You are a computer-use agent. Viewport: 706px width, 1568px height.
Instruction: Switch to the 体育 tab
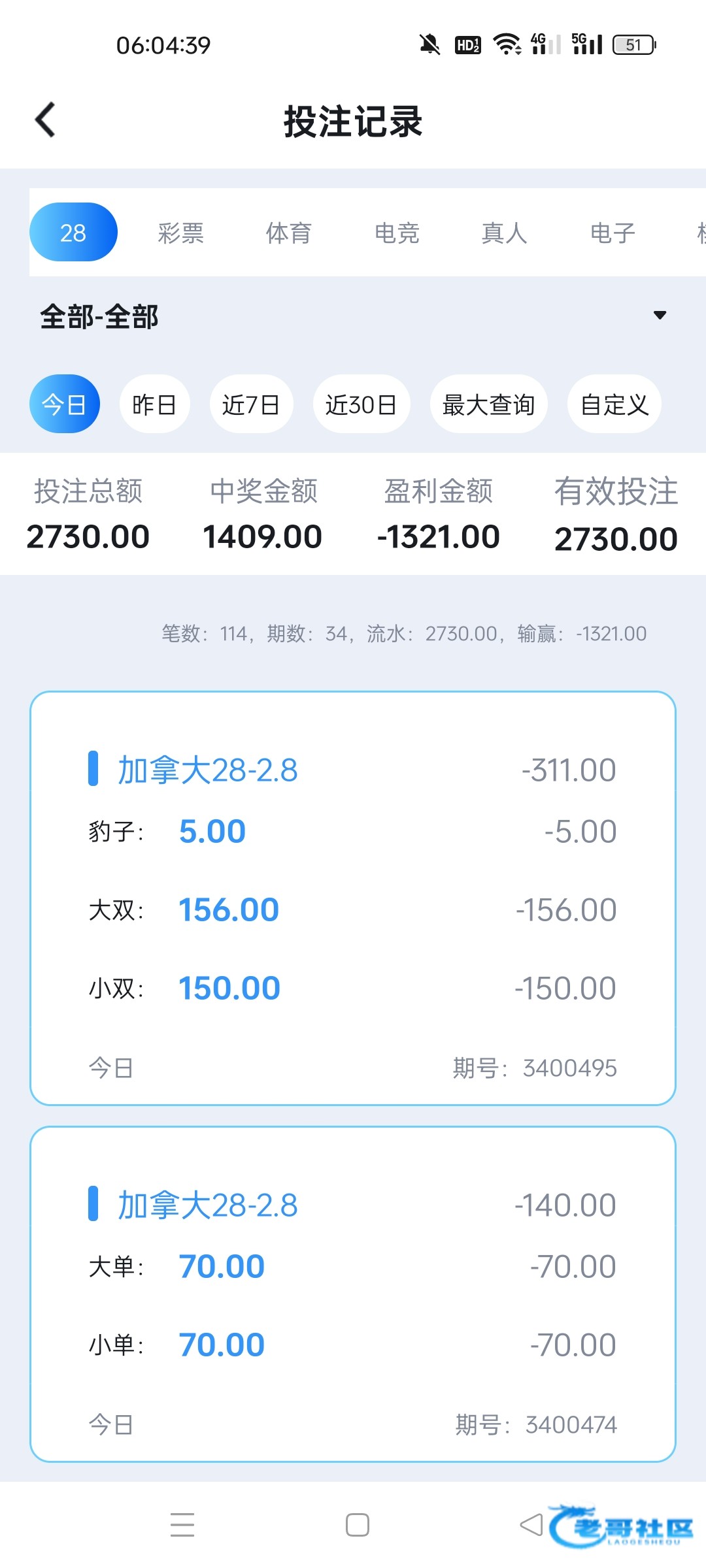coord(288,233)
